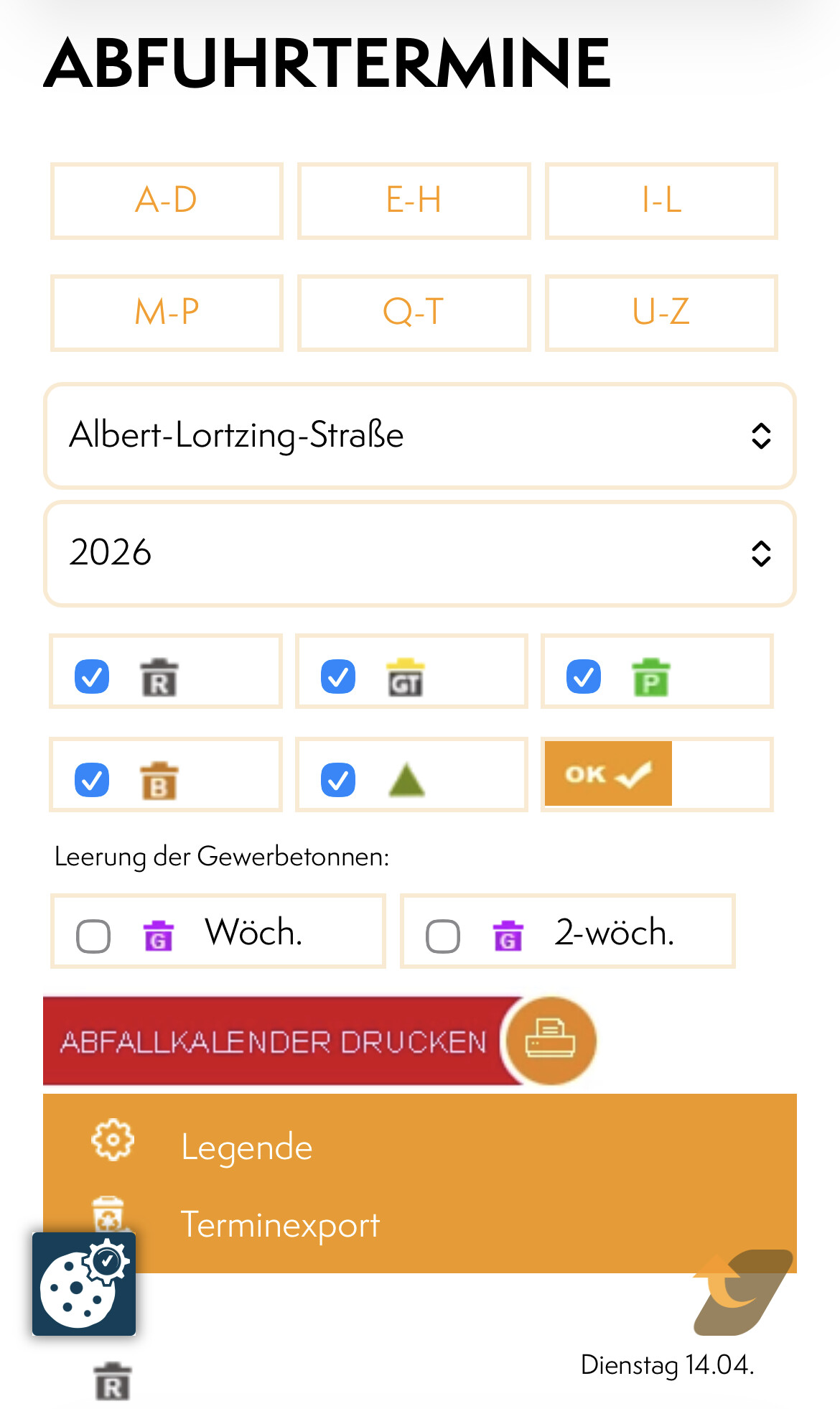The width and height of the screenshot is (840, 1409).
Task: Uncheck the green triangle checkbox
Action: point(338,780)
